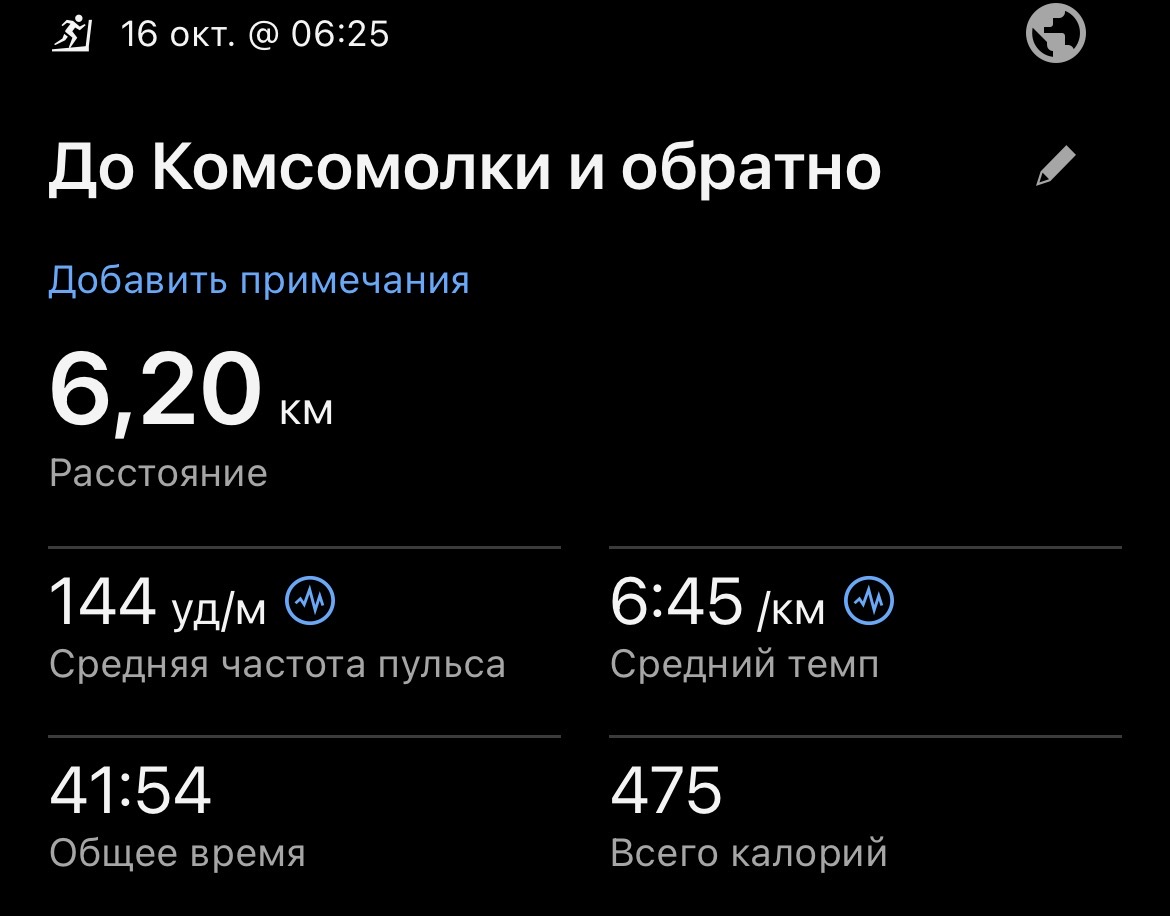Open heart rate insights icon beside 144 уд/м
The width and height of the screenshot is (1170, 916).
(x=311, y=602)
